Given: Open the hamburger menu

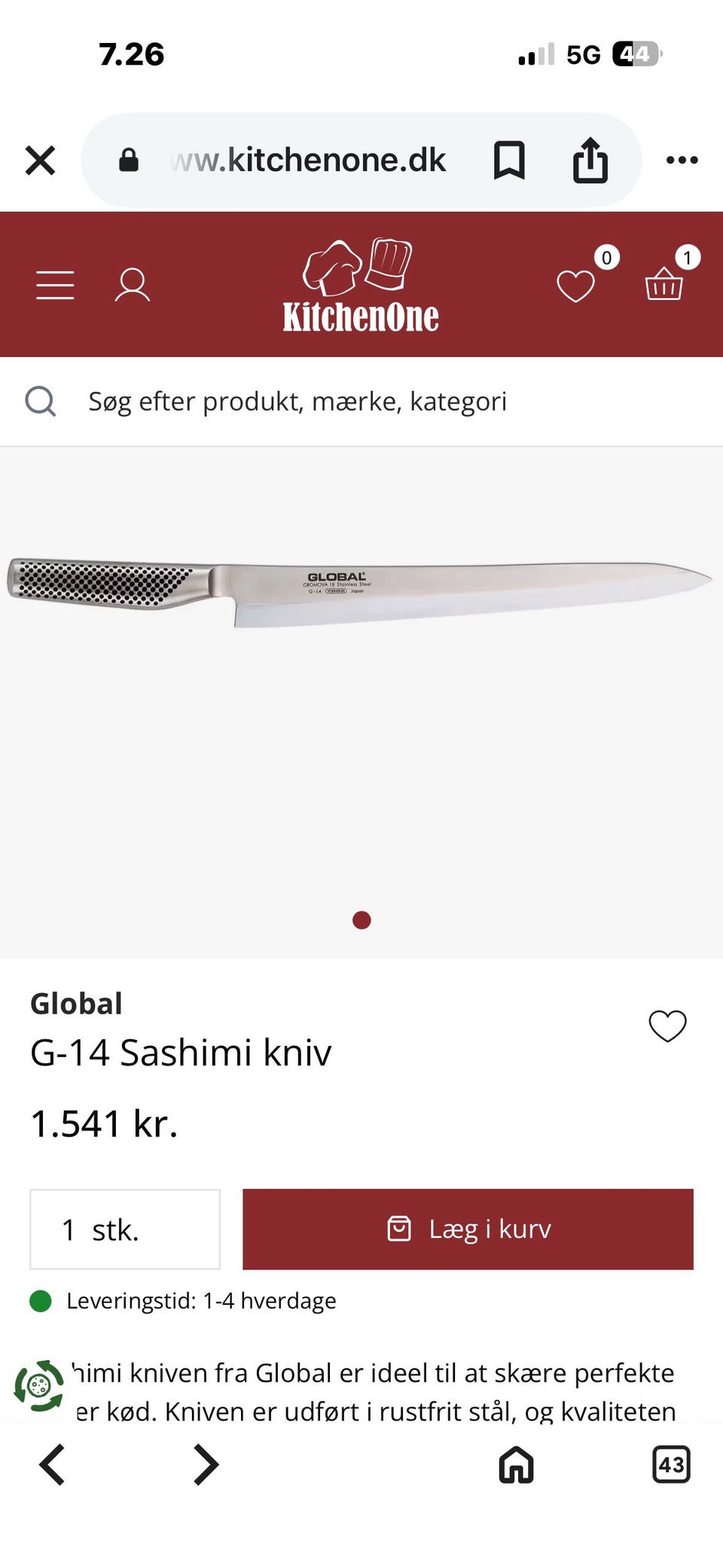Looking at the screenshot, I should (x=55, y=285).
